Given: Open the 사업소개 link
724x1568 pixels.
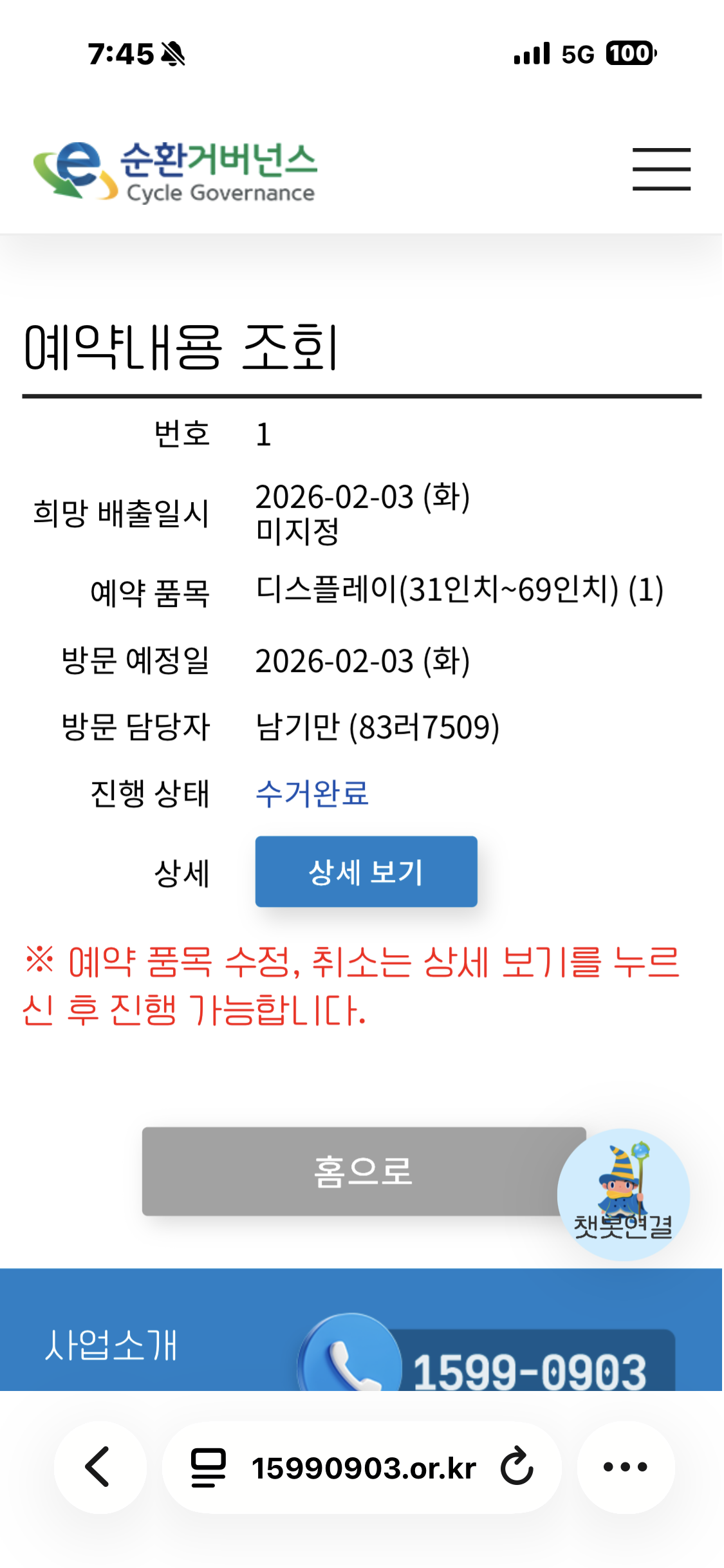Looking at the screenshot, I should [x=111, y=1345].
